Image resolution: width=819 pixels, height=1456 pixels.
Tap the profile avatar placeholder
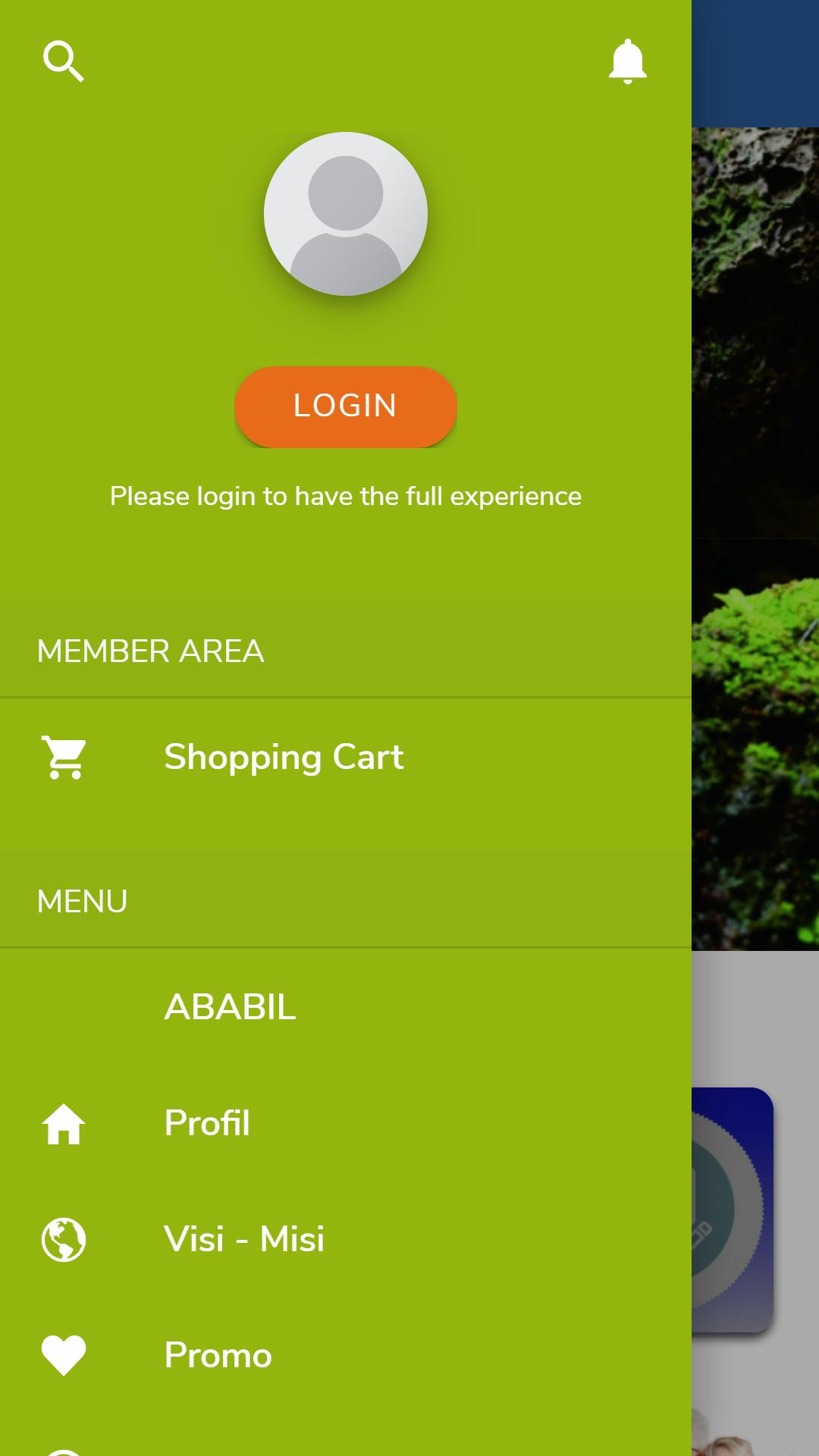(346, 214)
